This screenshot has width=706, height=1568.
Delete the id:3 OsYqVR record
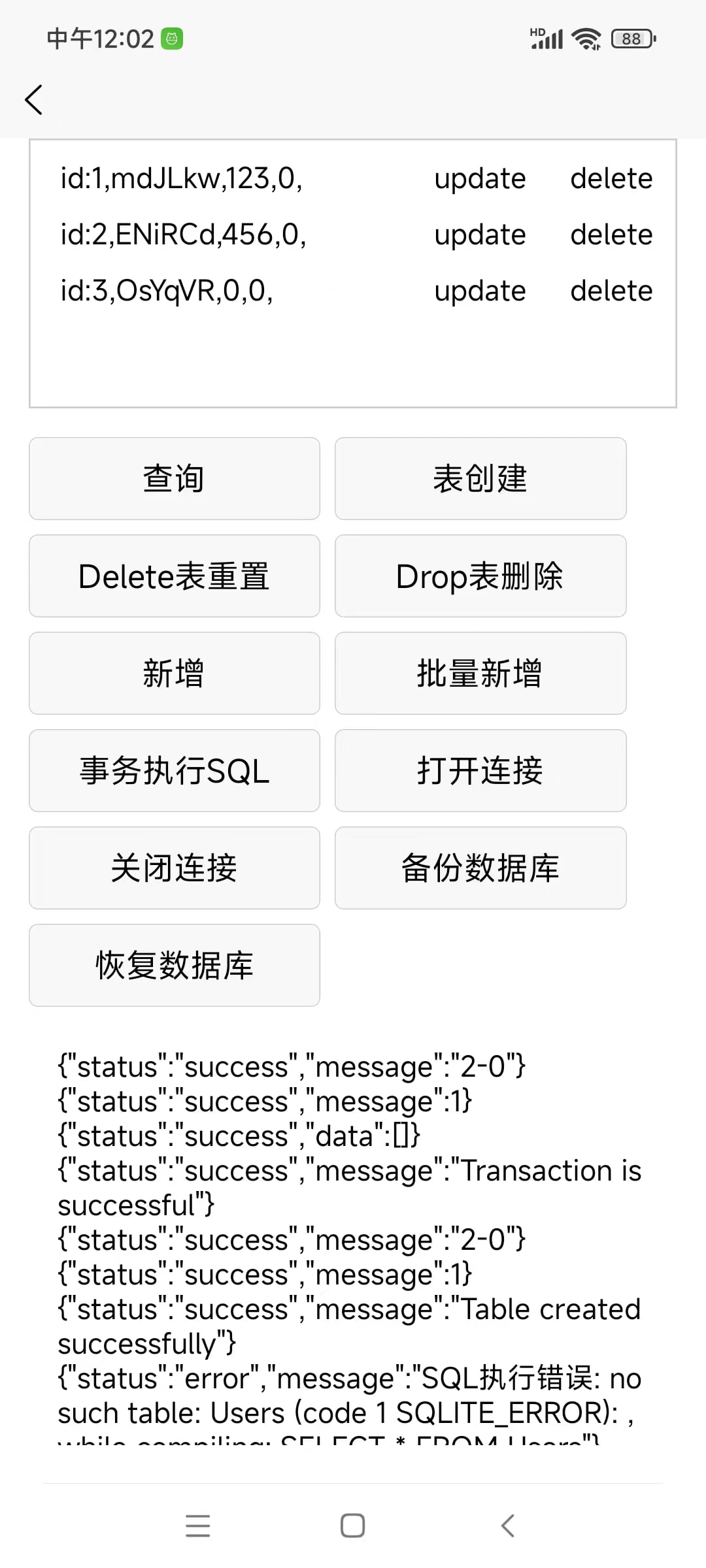click(x=611, y=291)
